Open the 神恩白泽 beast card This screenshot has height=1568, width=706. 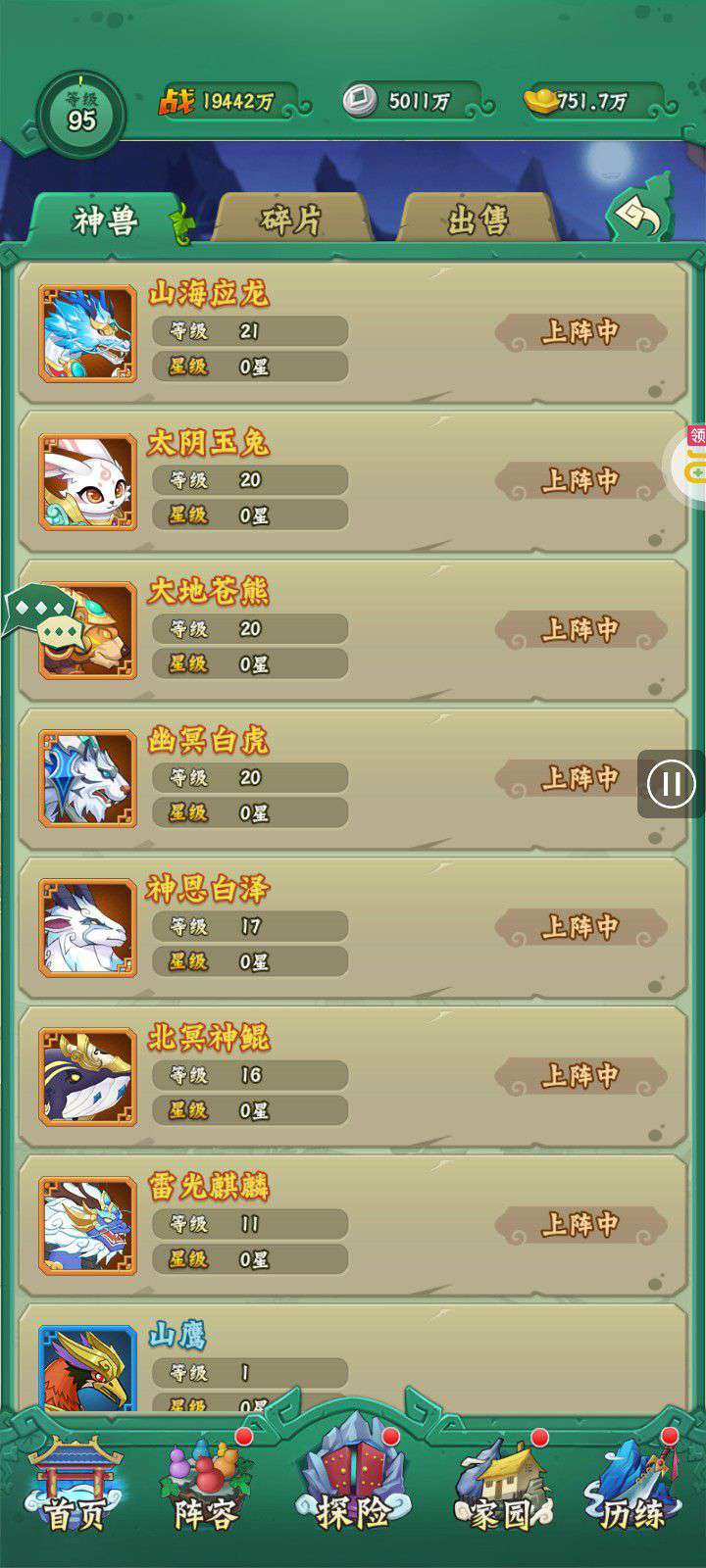point(353,929)
